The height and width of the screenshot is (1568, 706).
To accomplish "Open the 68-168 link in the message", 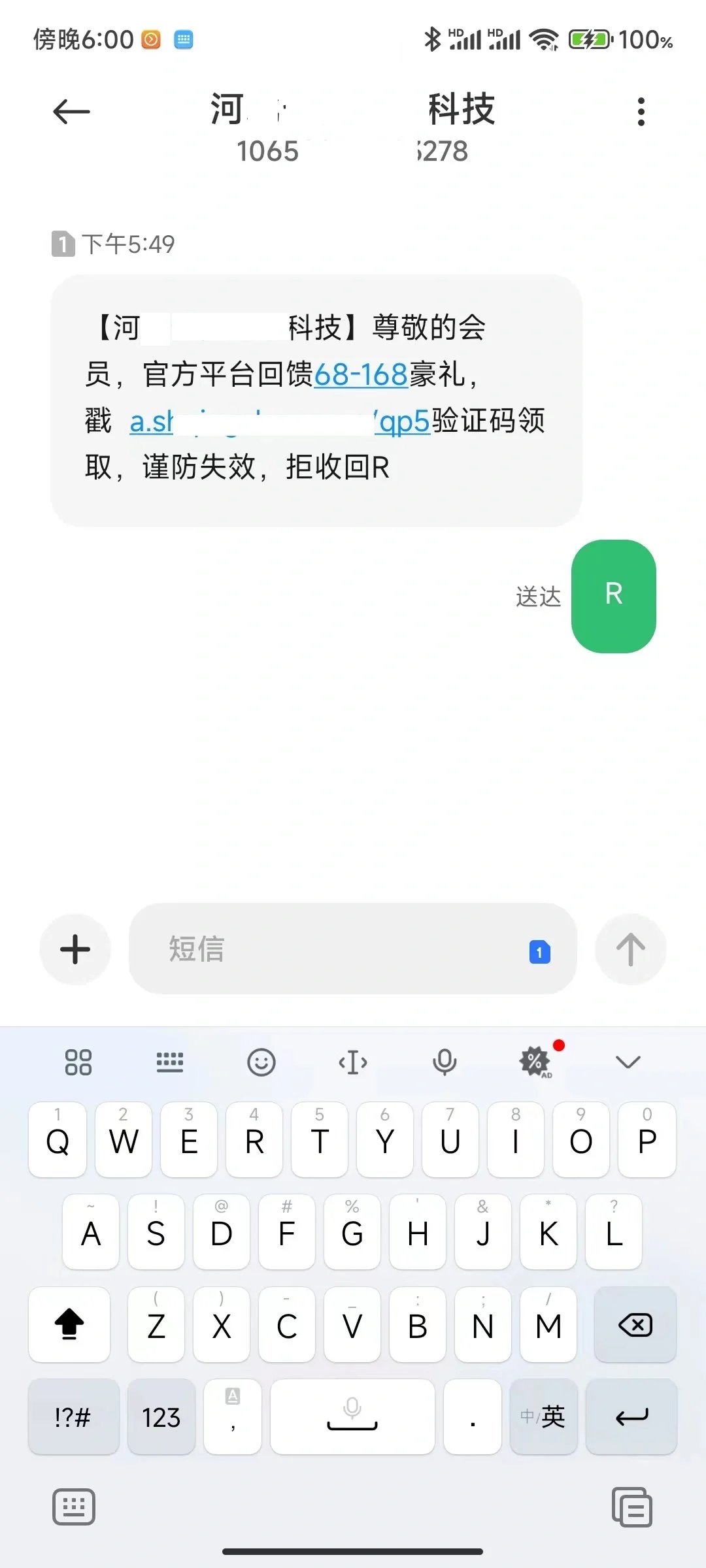I will [361, 375].
